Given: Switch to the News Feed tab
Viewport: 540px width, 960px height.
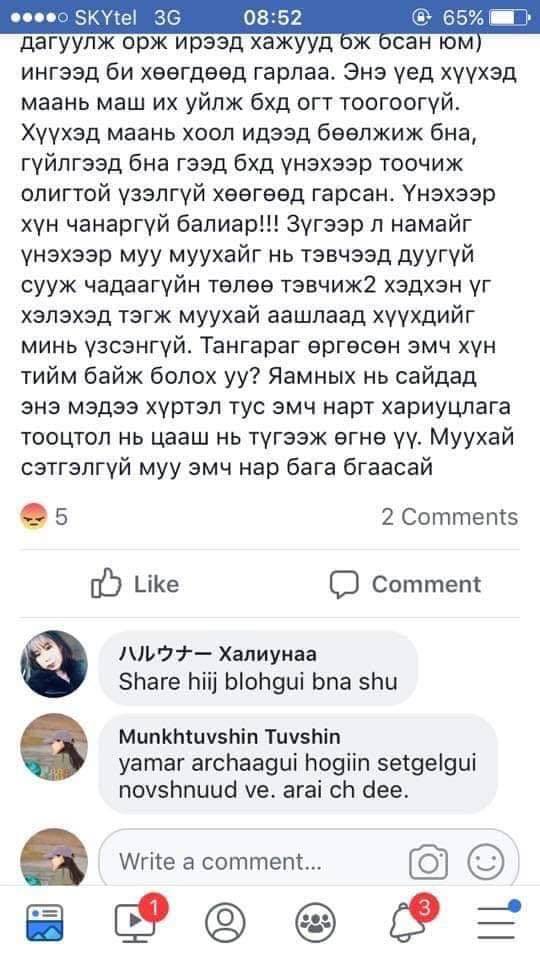Looking at the screenshot, I should point(44,922).
